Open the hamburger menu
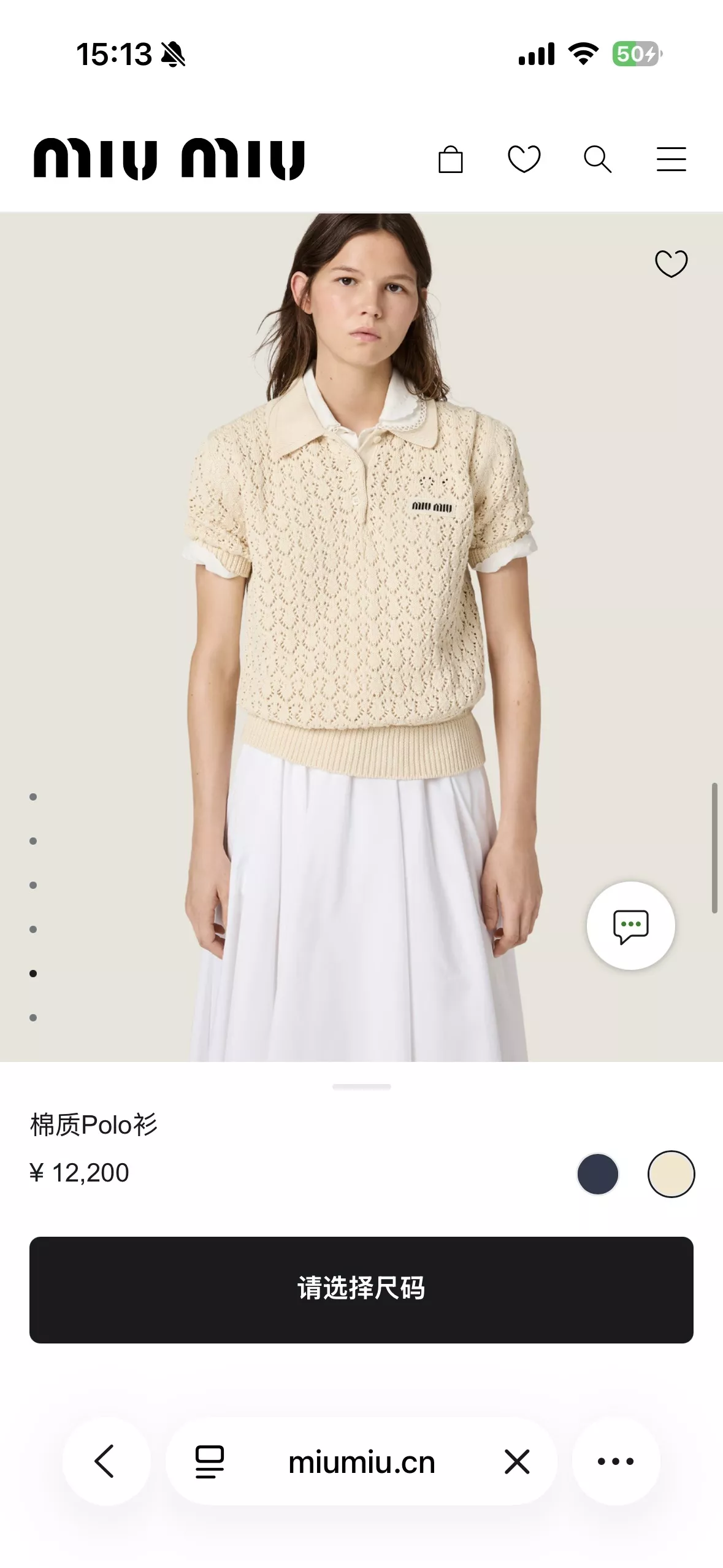The width and height of the screenshot is (723, 1568). tap(671, 159)
